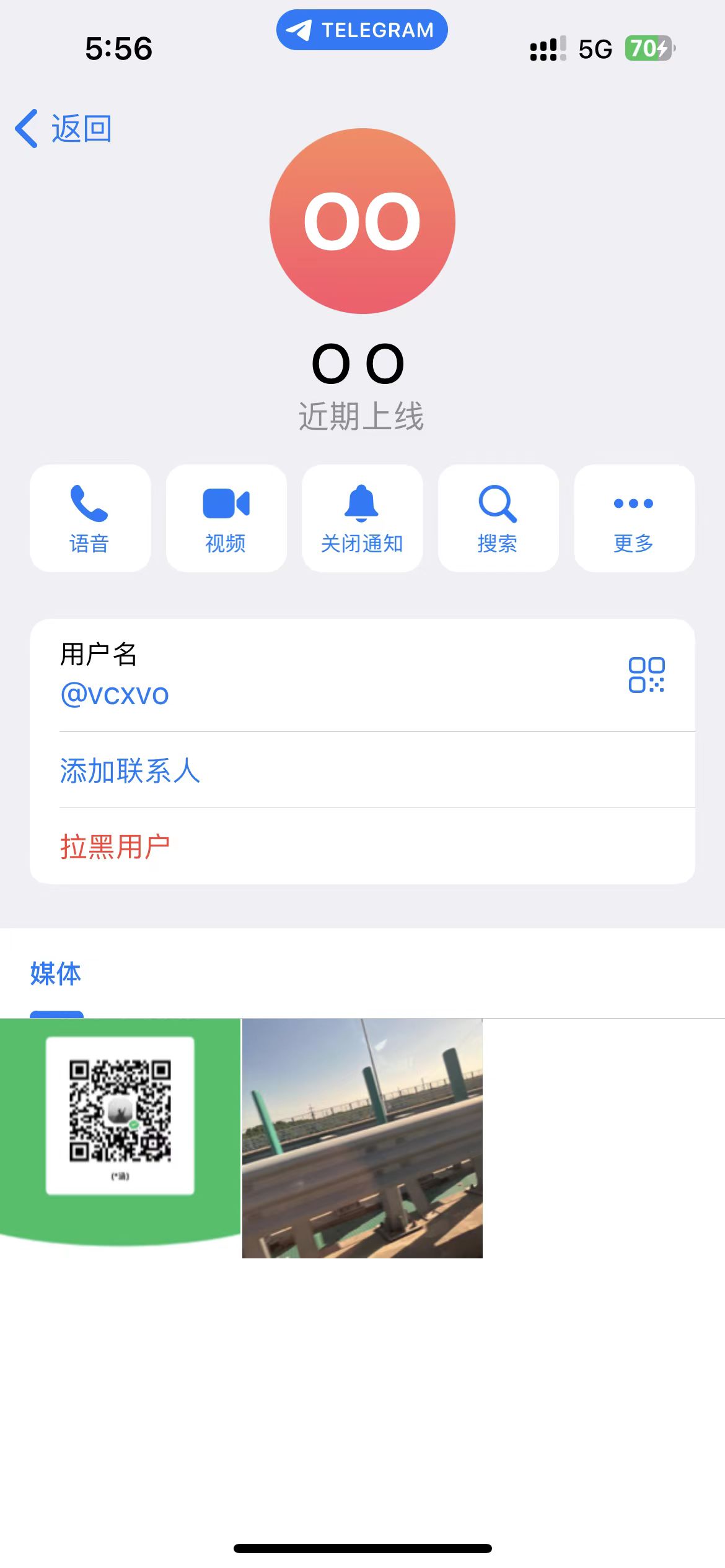Viewport: 725px width, 1568px height.
Task: View the OO profile avatar
Action: coord(362,221)
